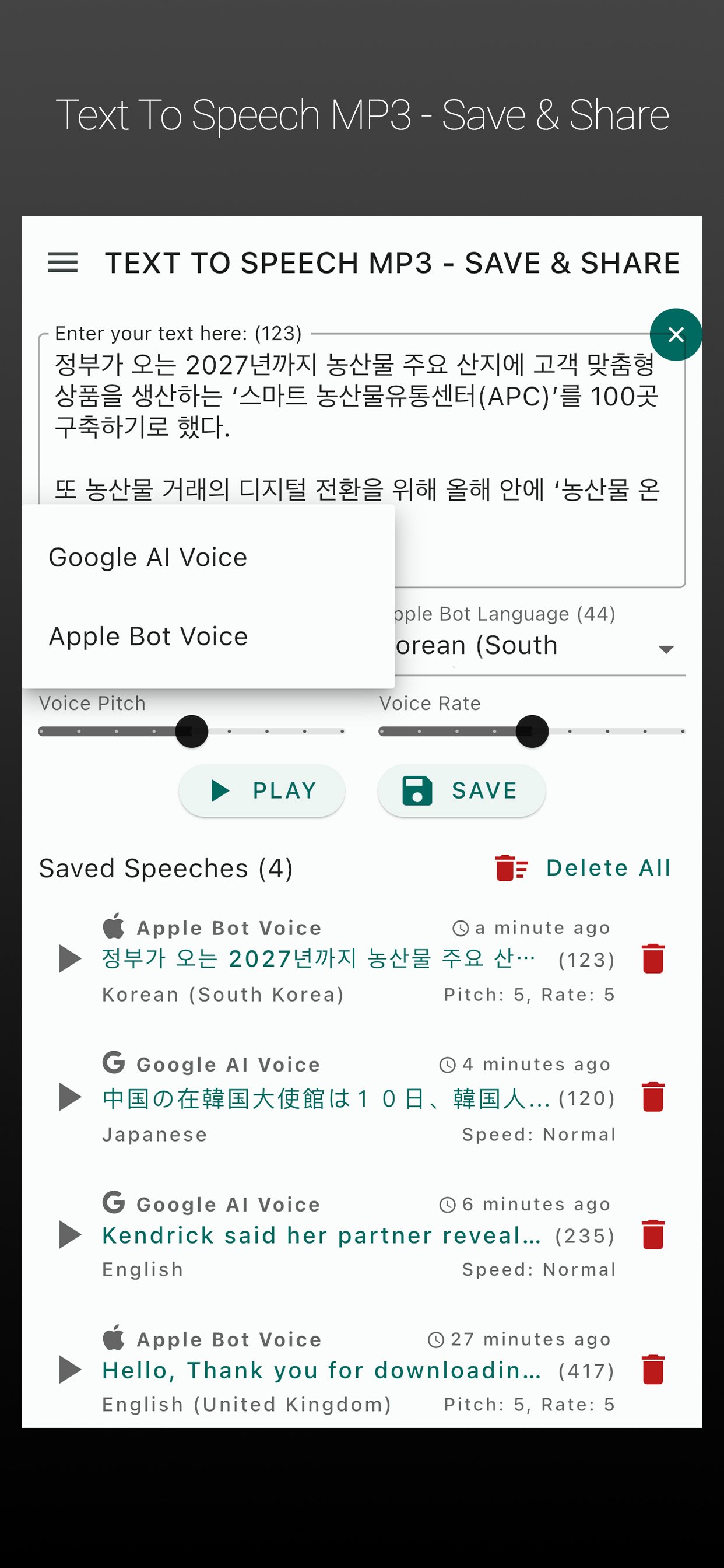The width and height of the screenshot is (724, 1568).
Task: Select Google AI Voice from the list
Action: 148,556
